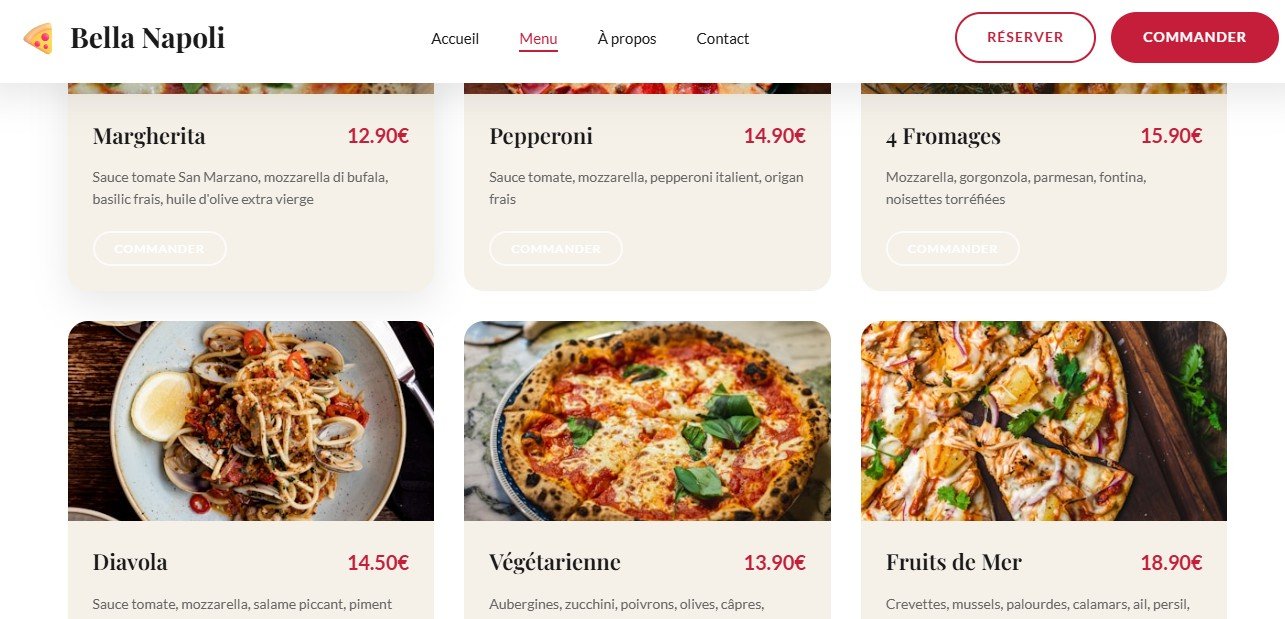Go to the Accueil page
Viewport: 1285px width, 619px height.
(x=455, y=39)
